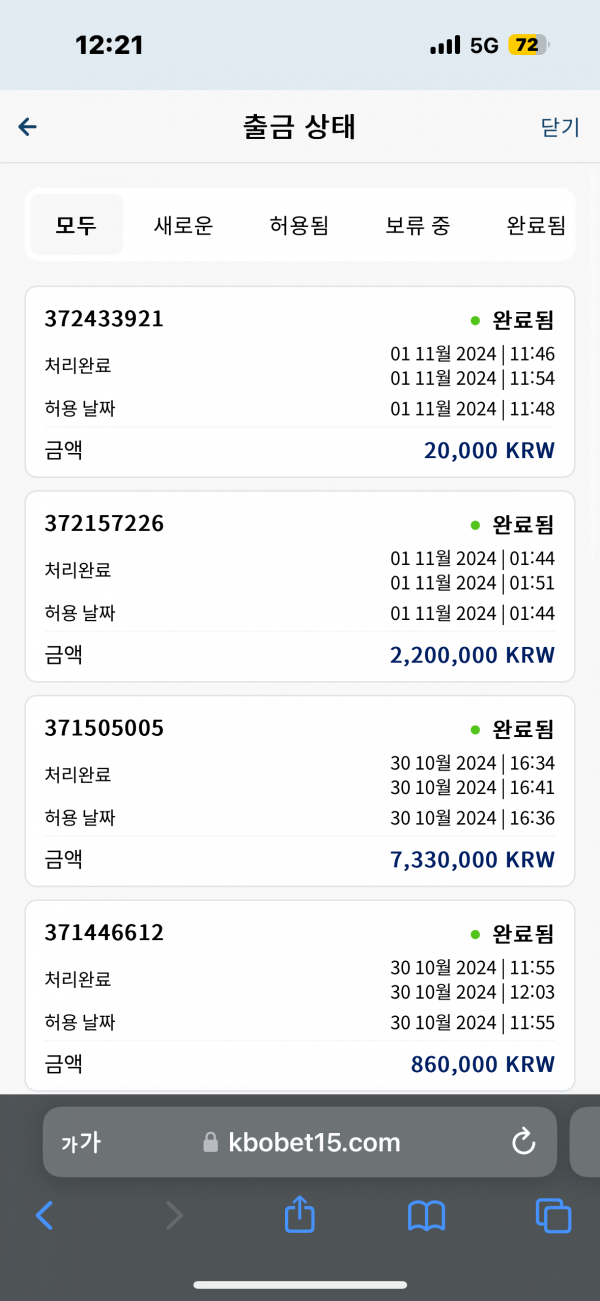Go back in Safari browser
Viewport: 600px width, 1301px height.
(x=44, y=1215)
